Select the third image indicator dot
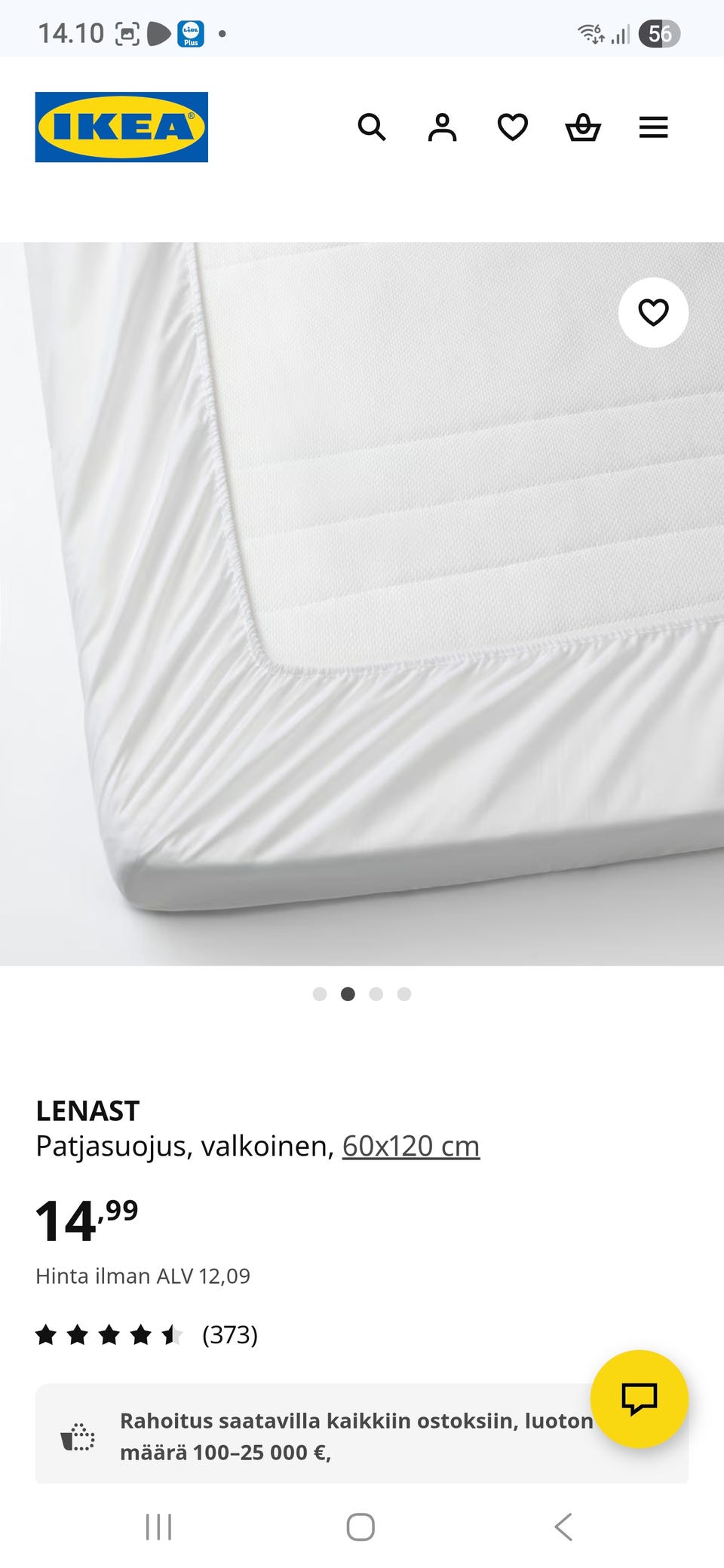Viewport: 724px width, 1568px height. [x=376, y=994]
